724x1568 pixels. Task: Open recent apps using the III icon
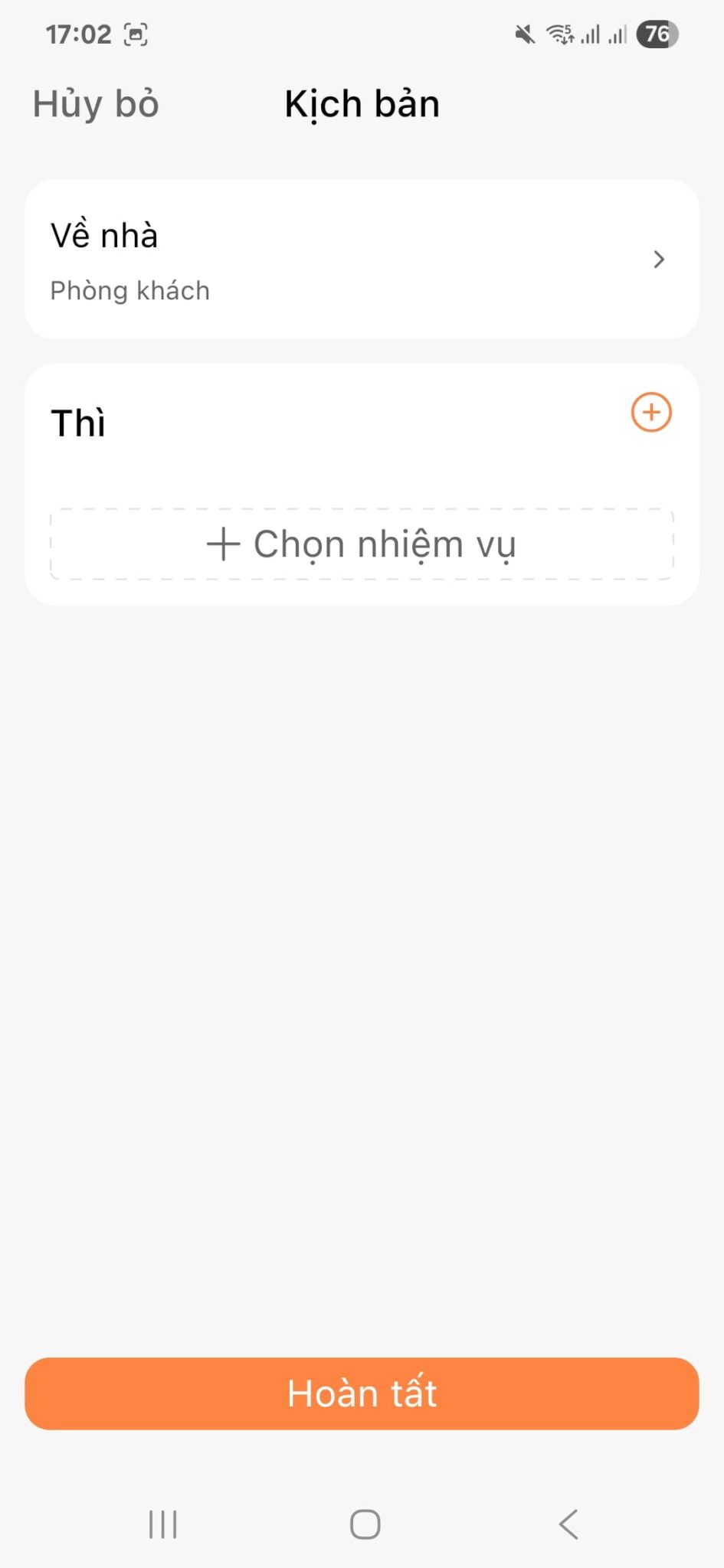(x=162, y=1524)
